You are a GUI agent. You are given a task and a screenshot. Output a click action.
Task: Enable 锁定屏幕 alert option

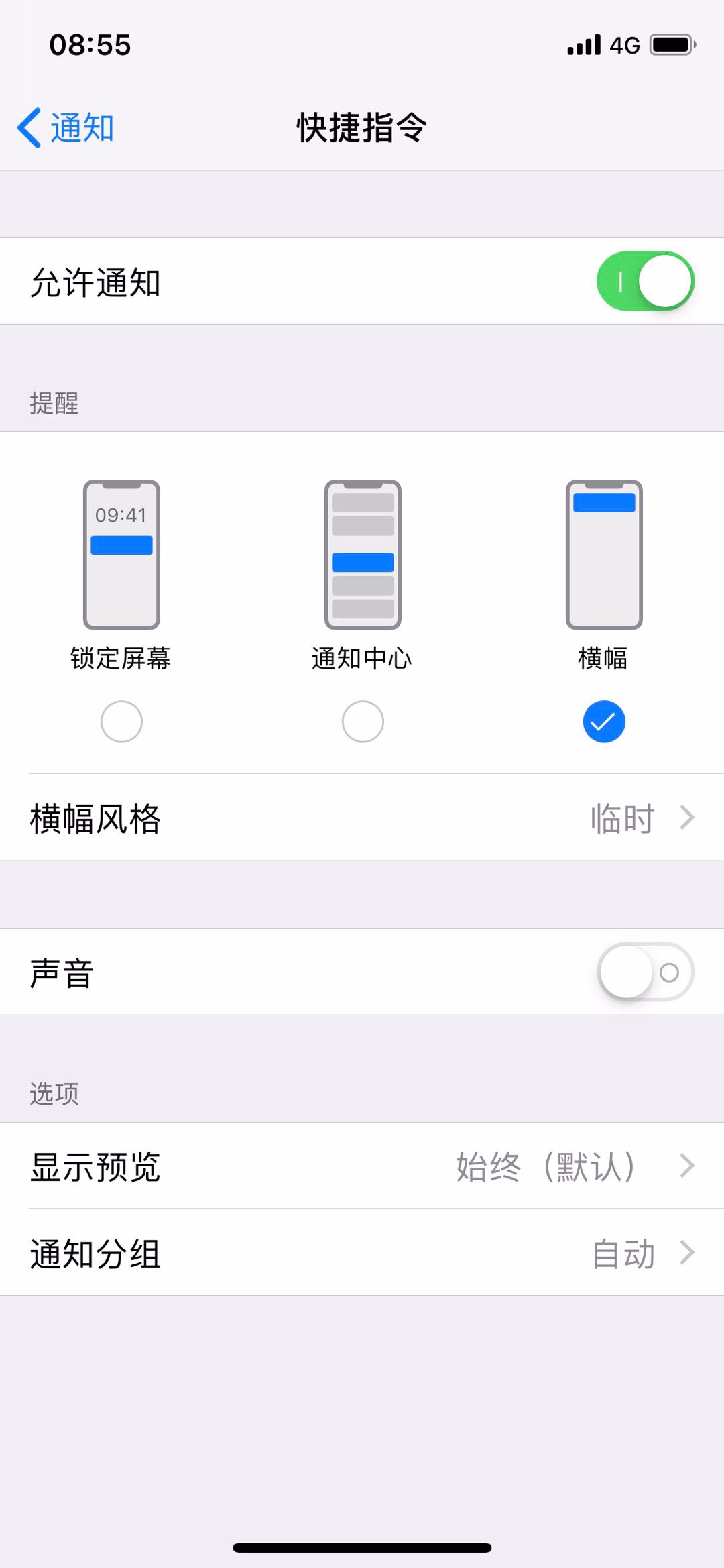click(121, 722)
